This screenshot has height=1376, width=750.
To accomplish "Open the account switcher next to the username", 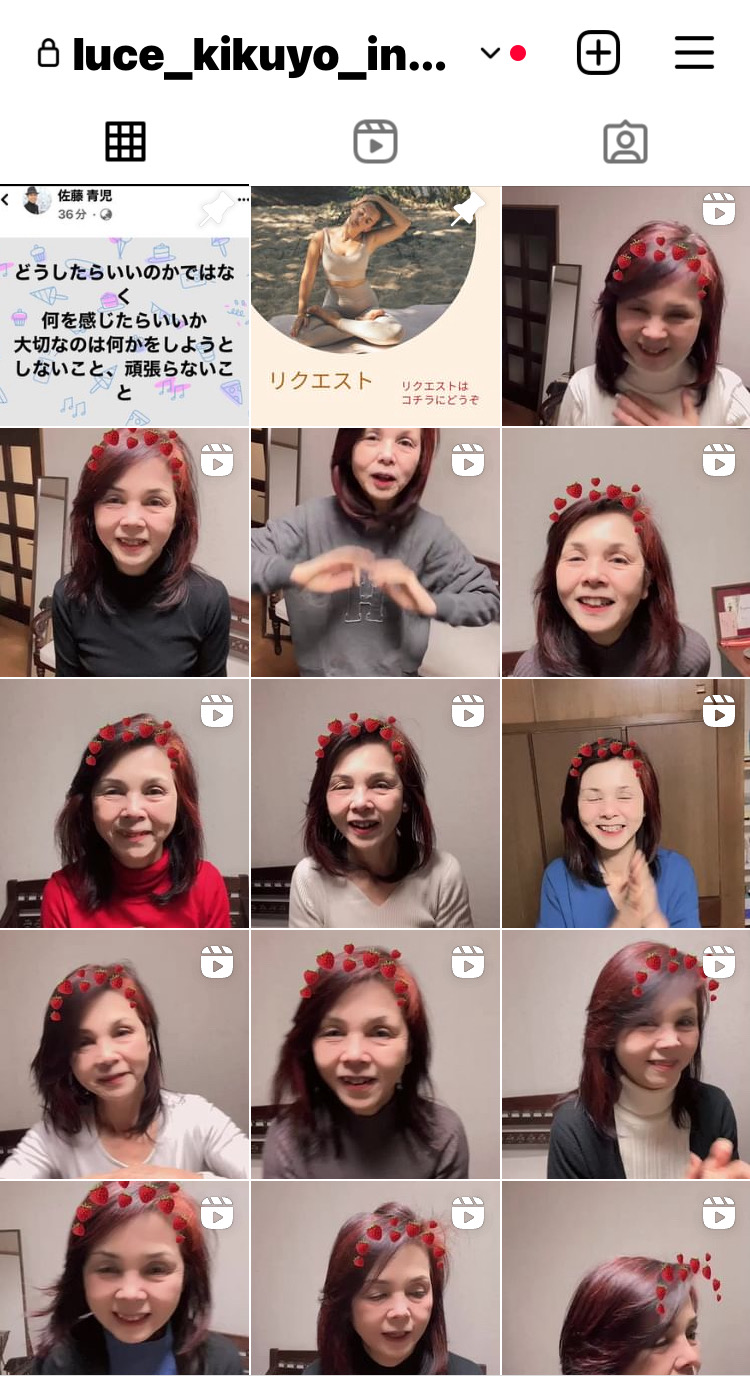I will (490, 54).
